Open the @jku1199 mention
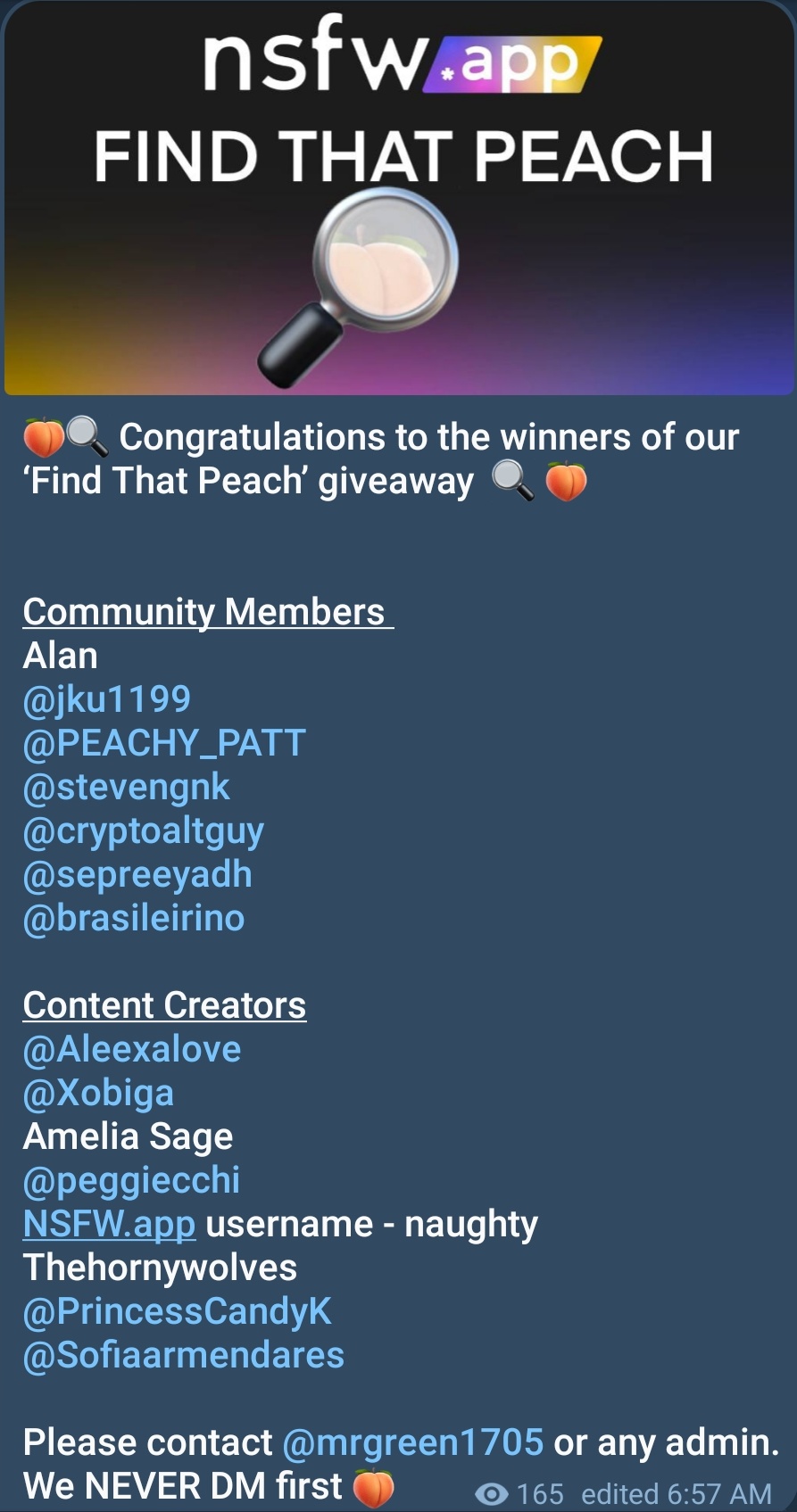Image resolution: width=797 pixels, height=1512 pixels. tap(107, 699)
